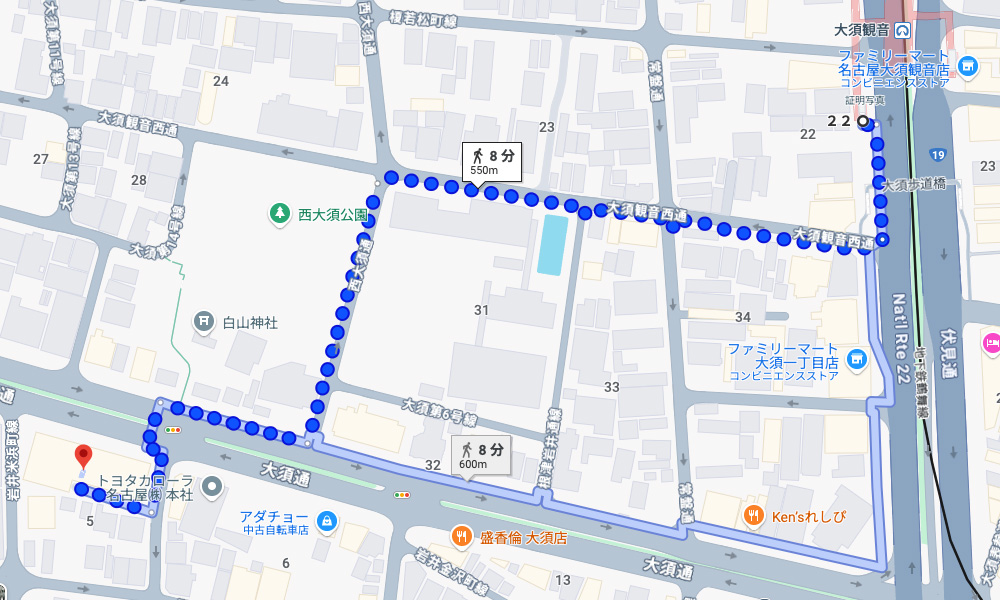
Task: Open ファミリーマート 名古屋大須観音店 place marker
Action: pyautogui.click(x=967, y=67)
